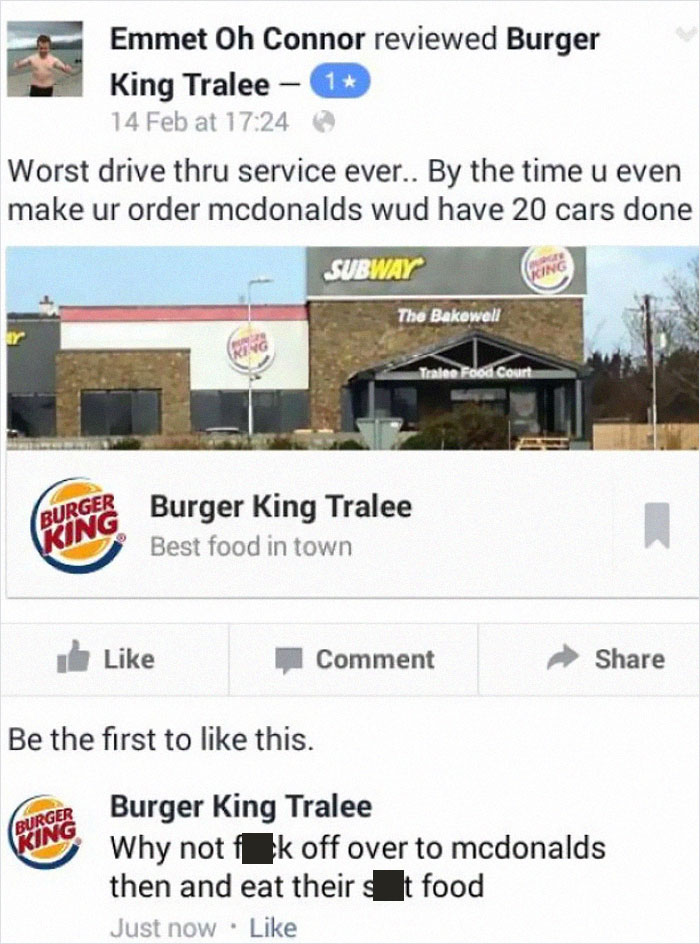Open Emmet Oh Connor's profile picture

pos(45,59)
